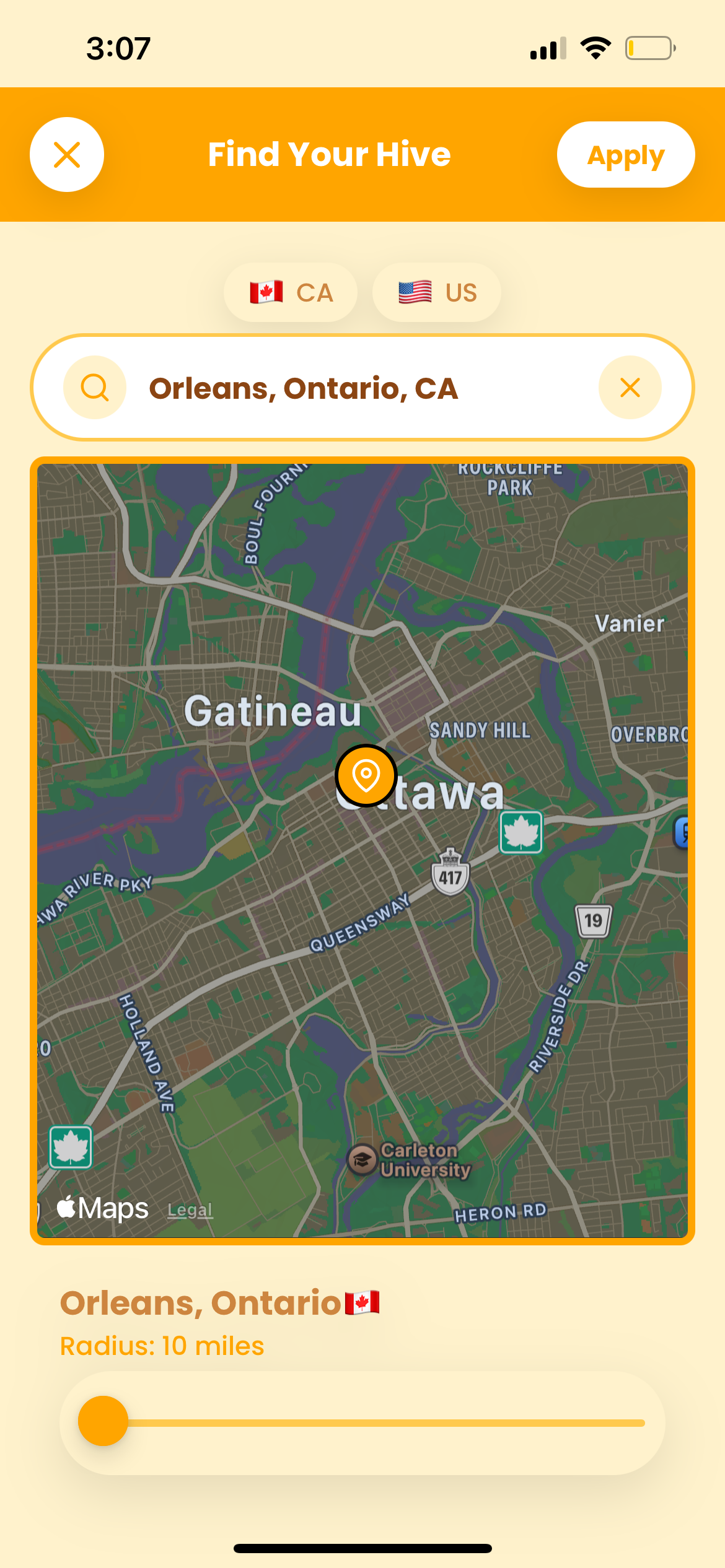Switch to the US country chip
Viewport: 725px width, 1568px height.
(x=437, y=292)
